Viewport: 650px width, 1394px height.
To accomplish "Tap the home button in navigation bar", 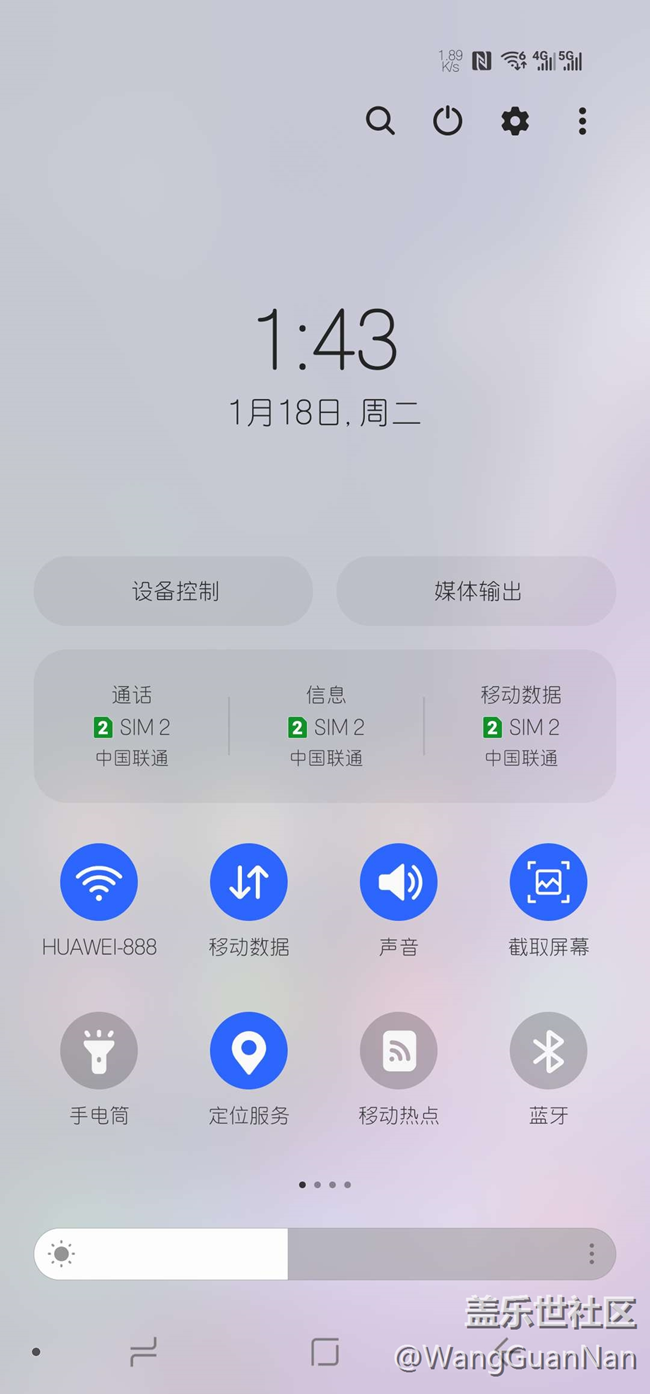I will (x=325, y=1352).
